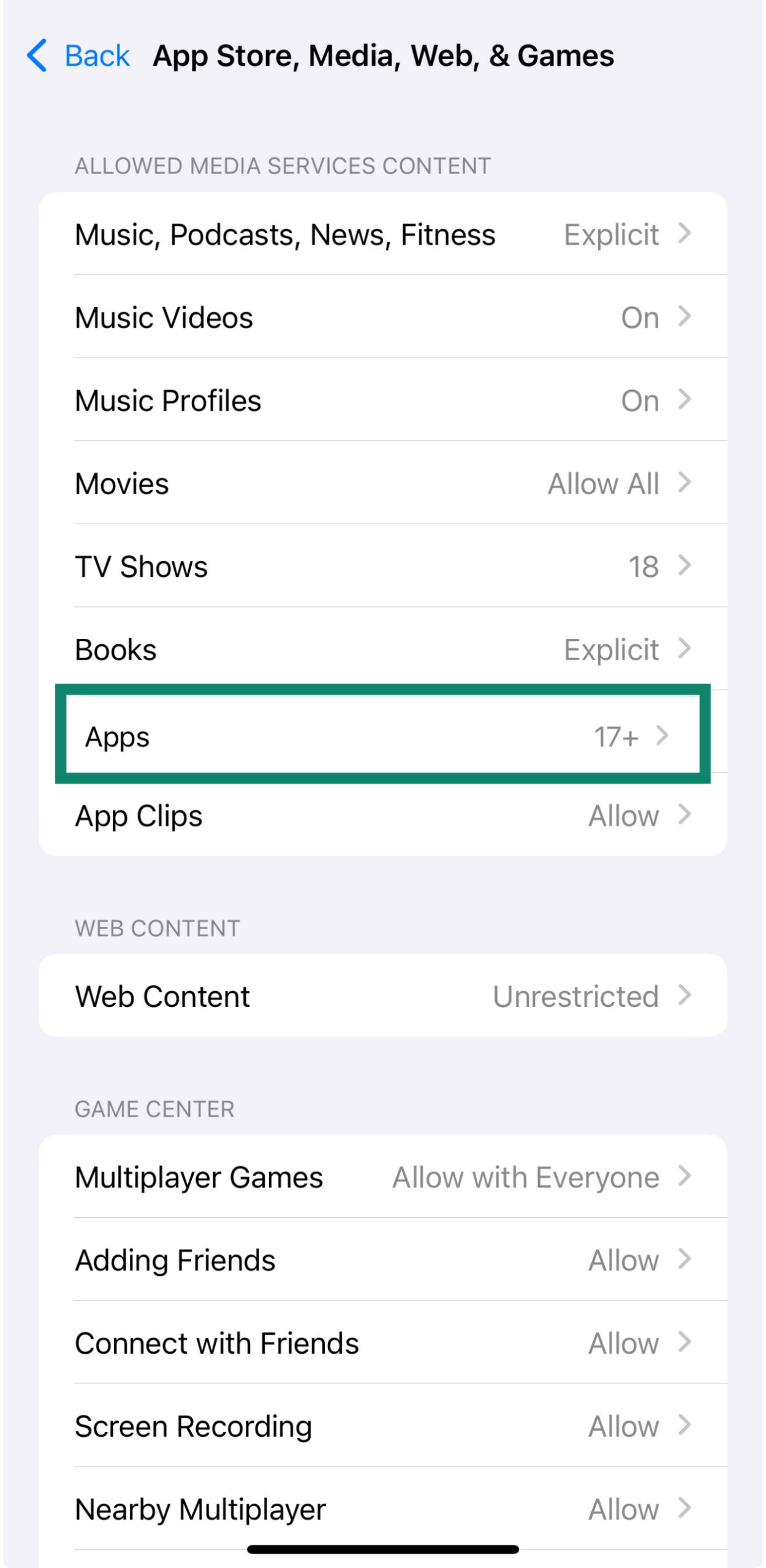Open the Adding Friends setting
766x1568 pixels.
tap(382, 1260)
